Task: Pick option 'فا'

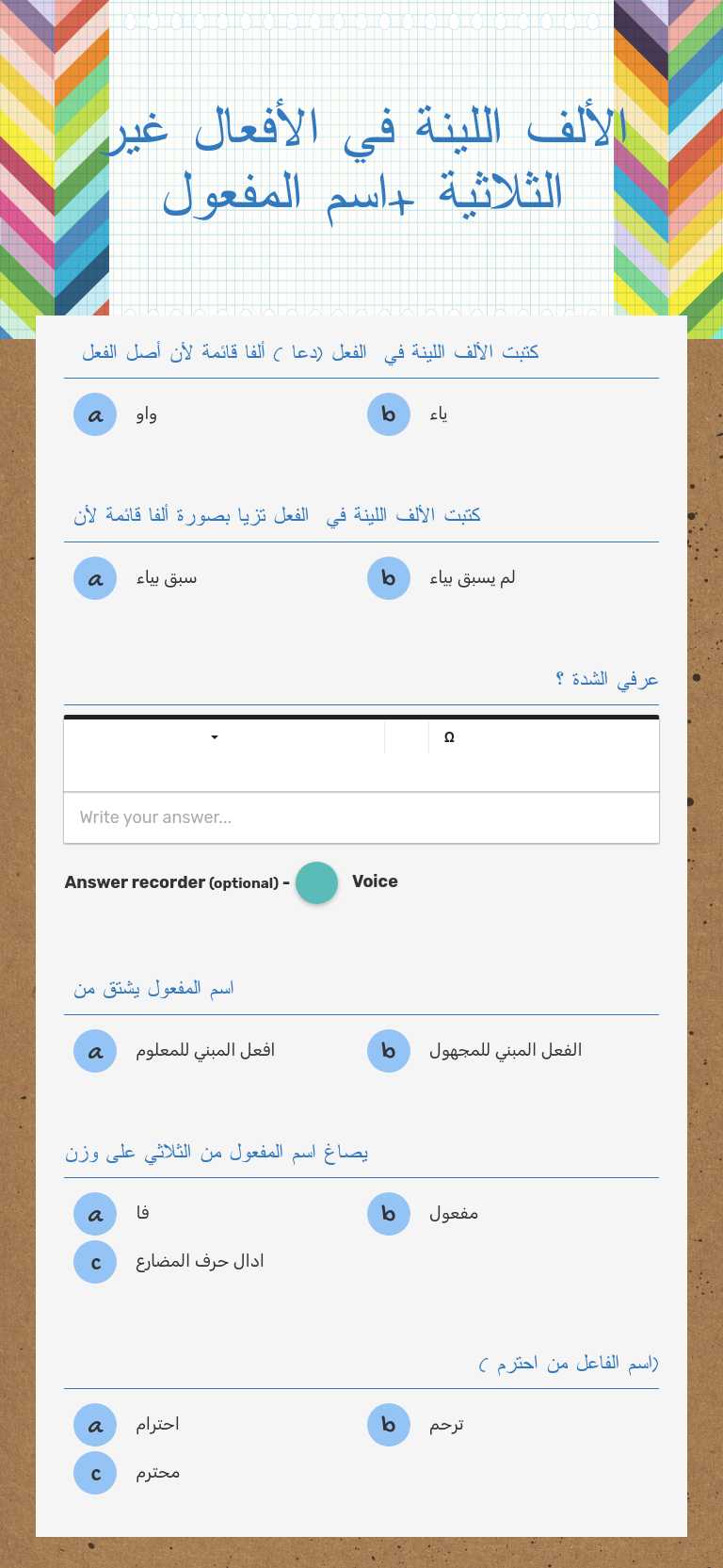Action: (x=94, y=1214)
